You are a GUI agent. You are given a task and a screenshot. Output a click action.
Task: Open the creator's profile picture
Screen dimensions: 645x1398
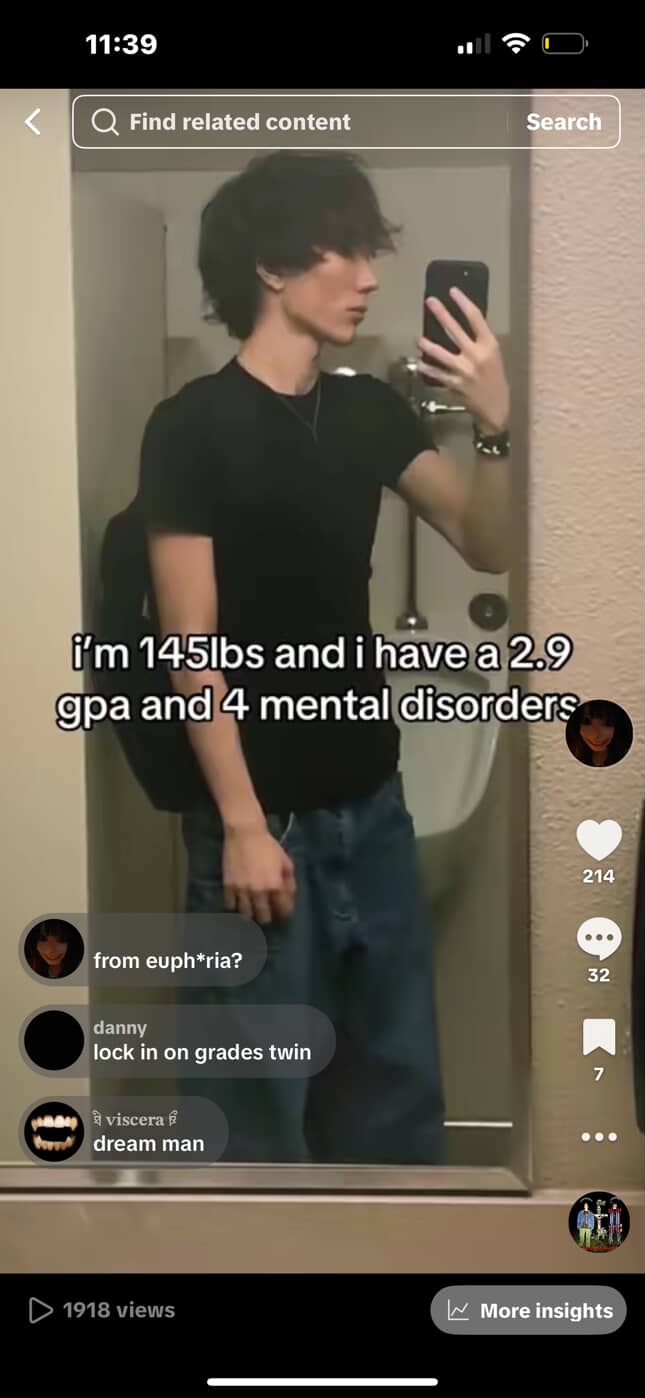point(599,733)
